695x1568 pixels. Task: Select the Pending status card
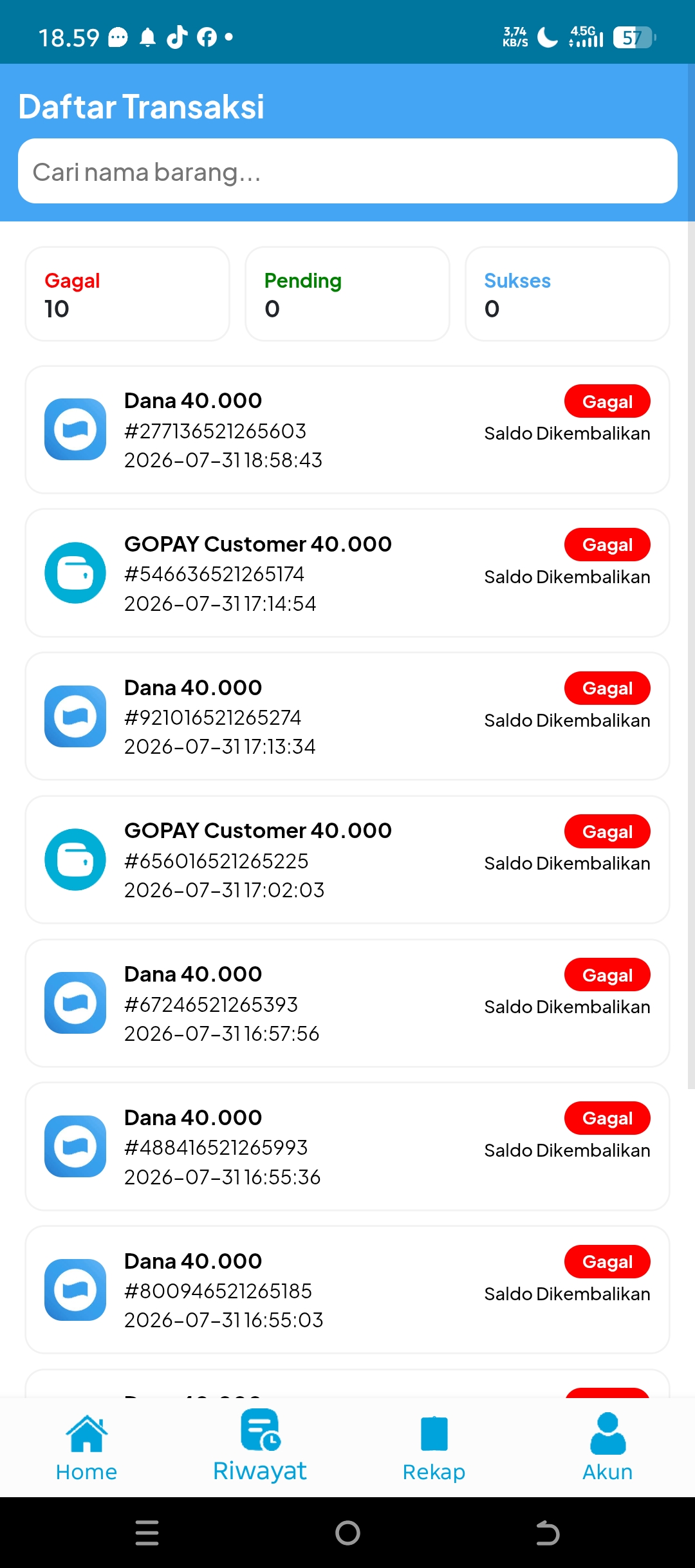pyautogui.click(x=347, y=294)
